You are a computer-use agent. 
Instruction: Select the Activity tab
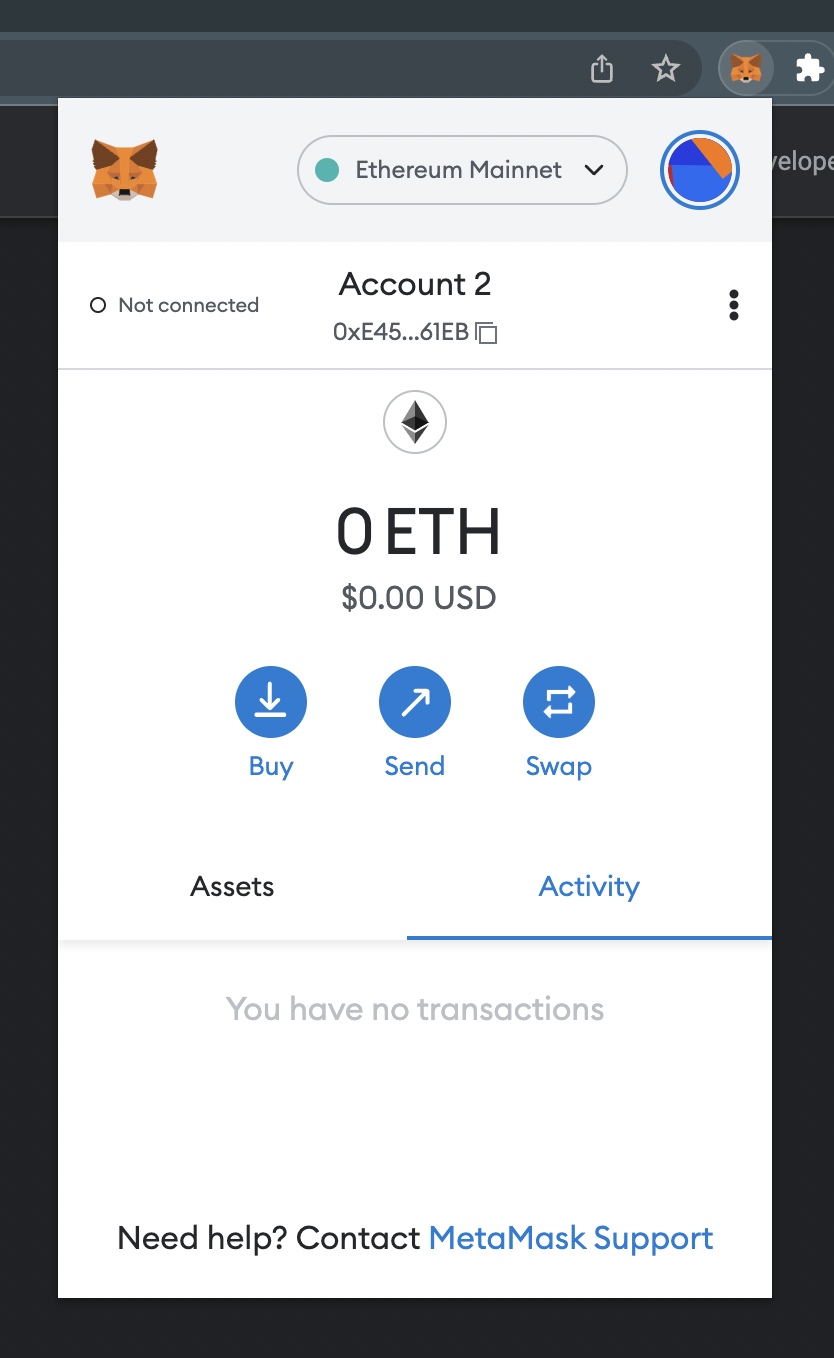(589, 887)
